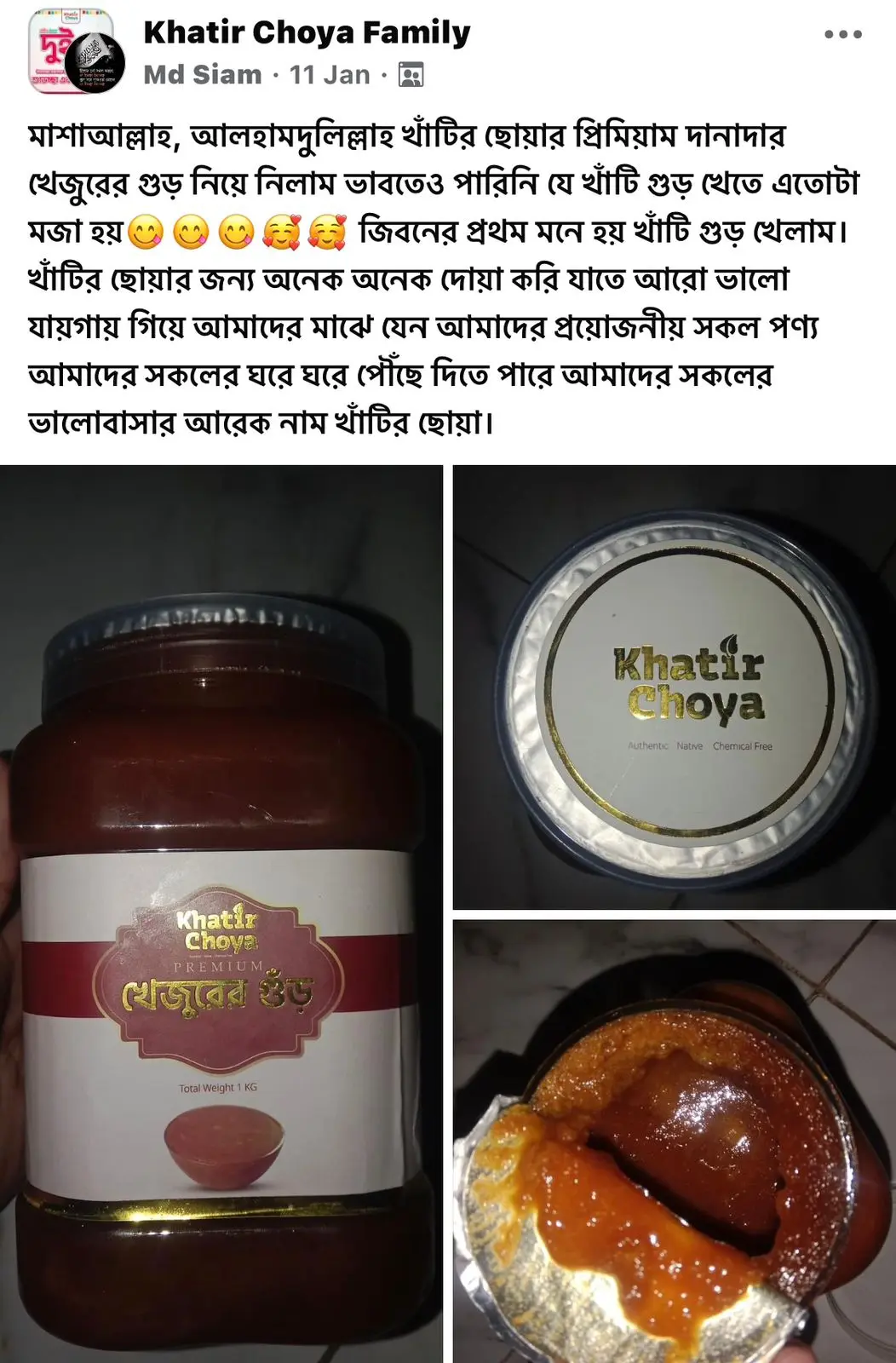
Task: Click the photo attachment icon beside the date
Action: click(410, 73)
